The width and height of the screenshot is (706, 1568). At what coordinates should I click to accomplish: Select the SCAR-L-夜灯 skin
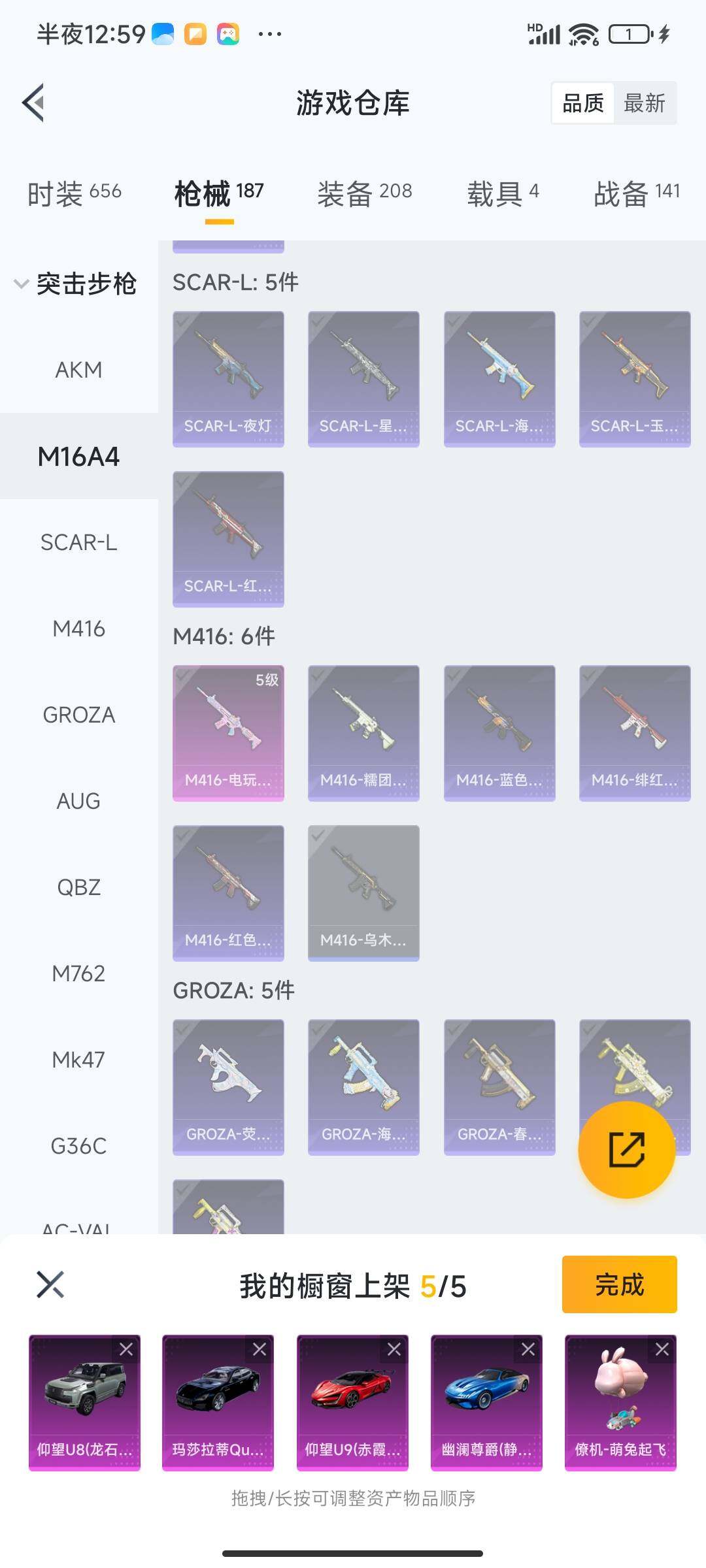pyautogui.click(x=228, y=379)
